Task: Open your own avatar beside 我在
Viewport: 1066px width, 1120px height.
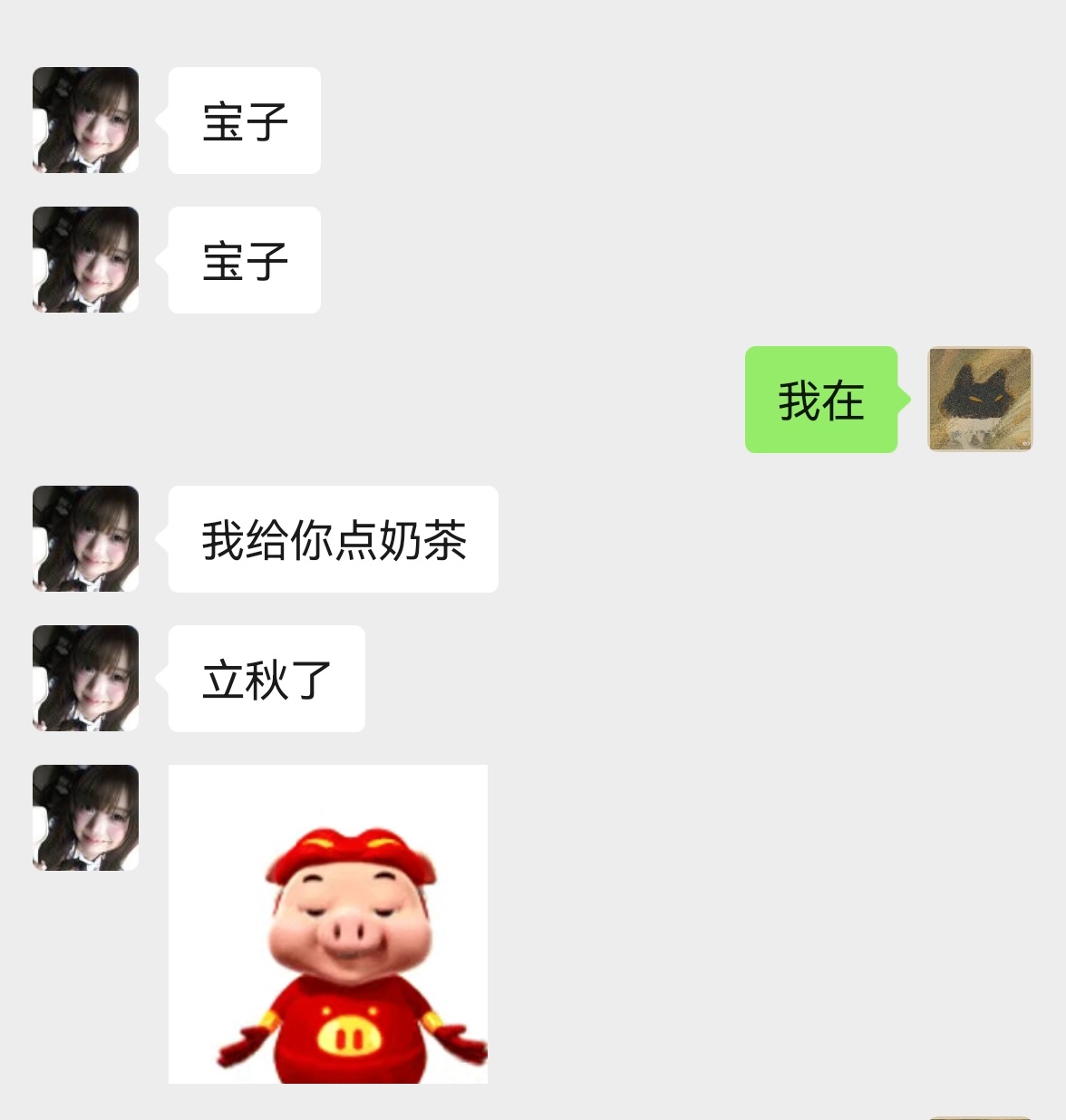Action: point(980,399)
